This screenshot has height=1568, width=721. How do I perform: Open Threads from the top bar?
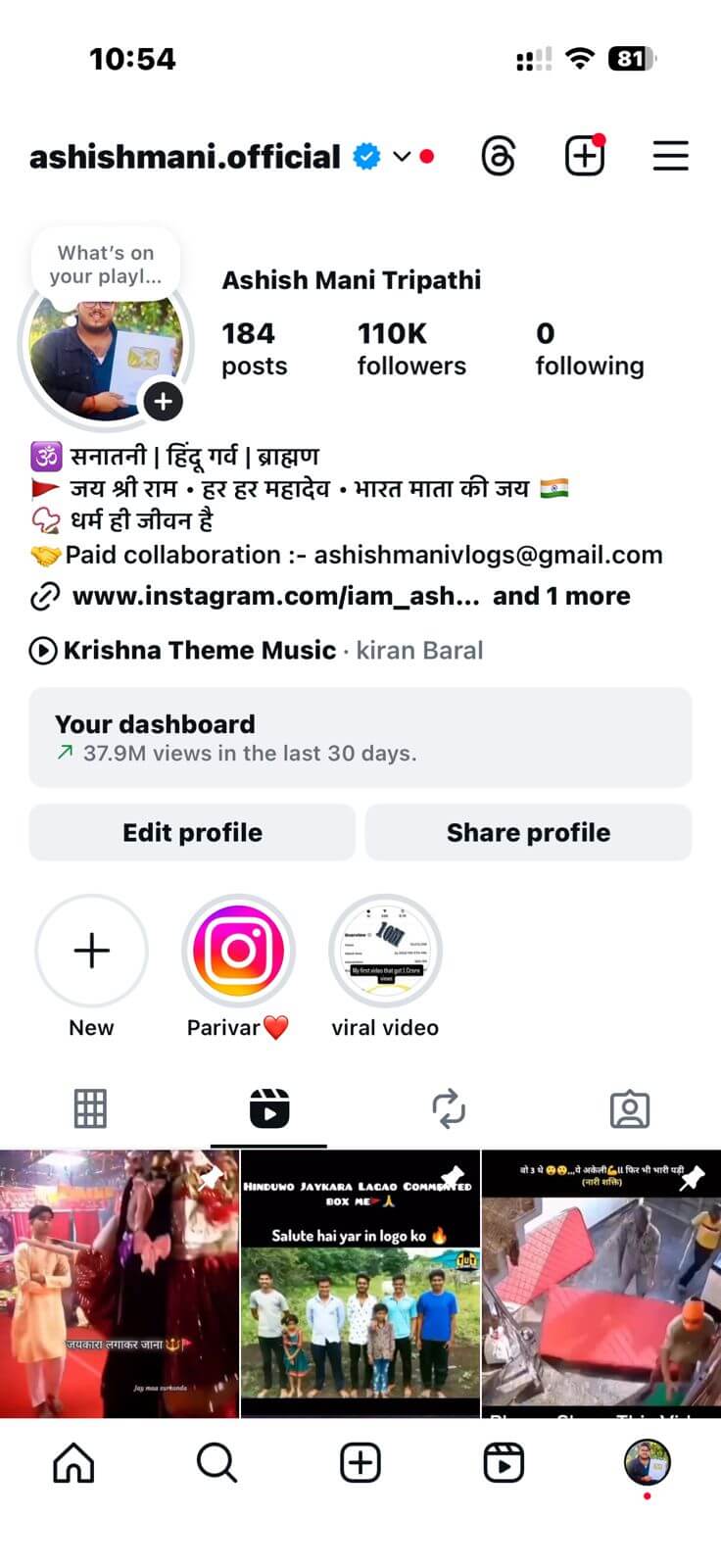[x=498, y=157]
